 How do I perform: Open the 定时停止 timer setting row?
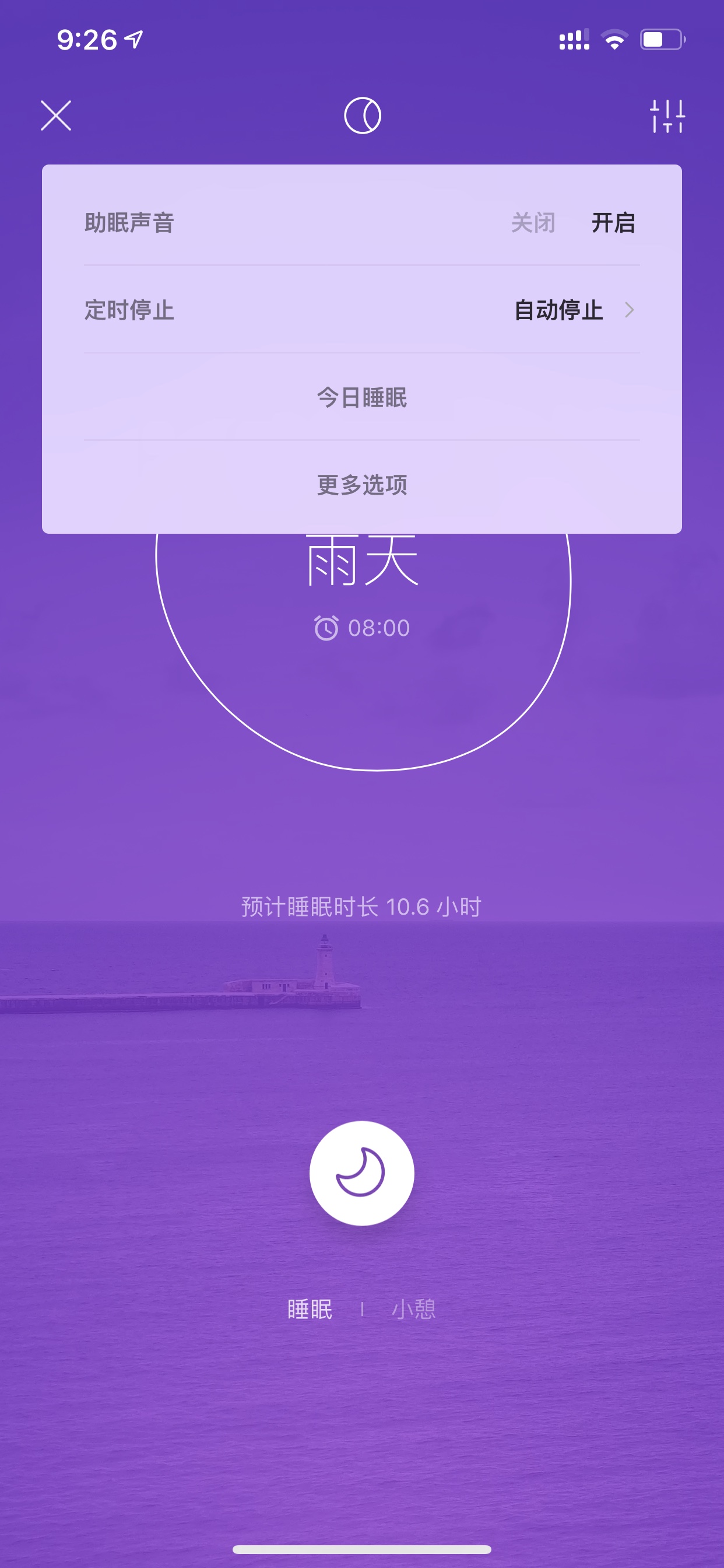(x=362, y=310)
